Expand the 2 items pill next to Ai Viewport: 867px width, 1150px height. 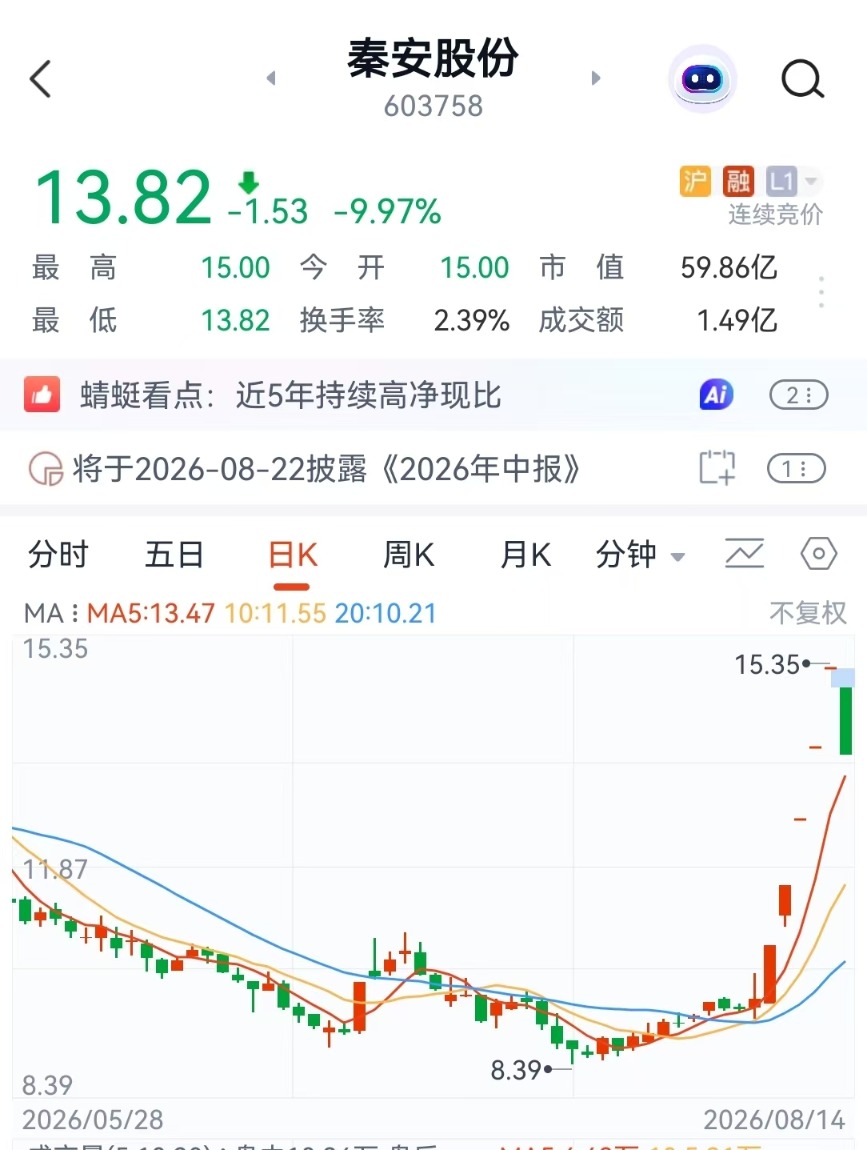click(799, 395)
